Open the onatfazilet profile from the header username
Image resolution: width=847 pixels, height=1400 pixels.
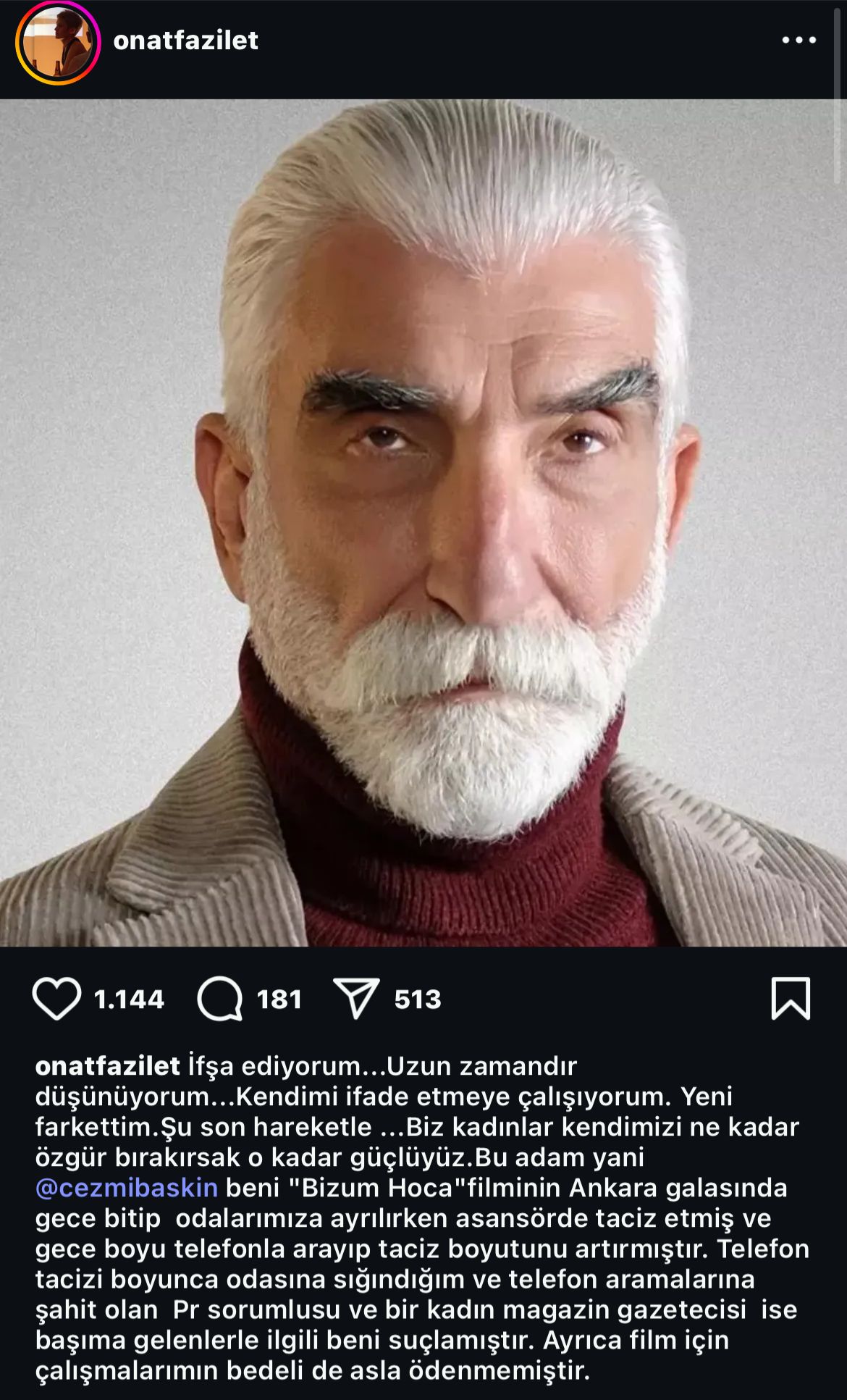click(x=185, y=41)
